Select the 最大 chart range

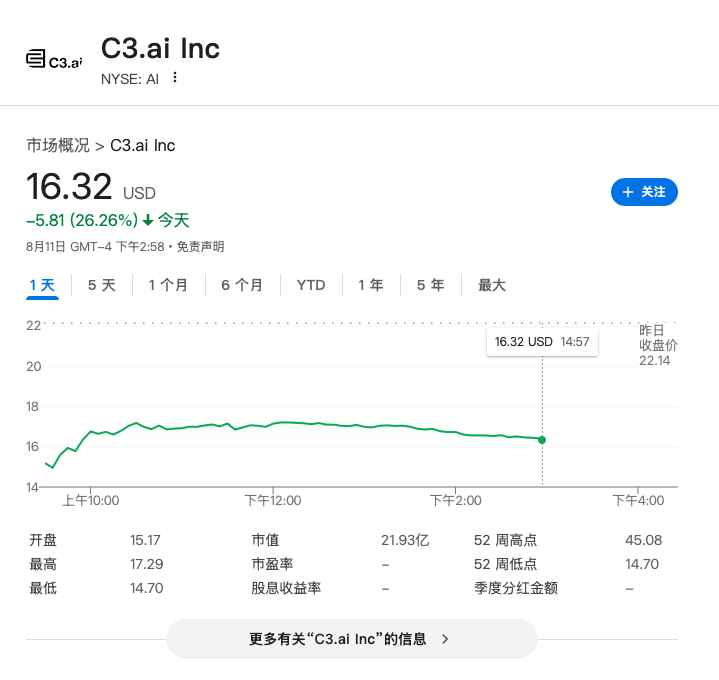[492, 285]
